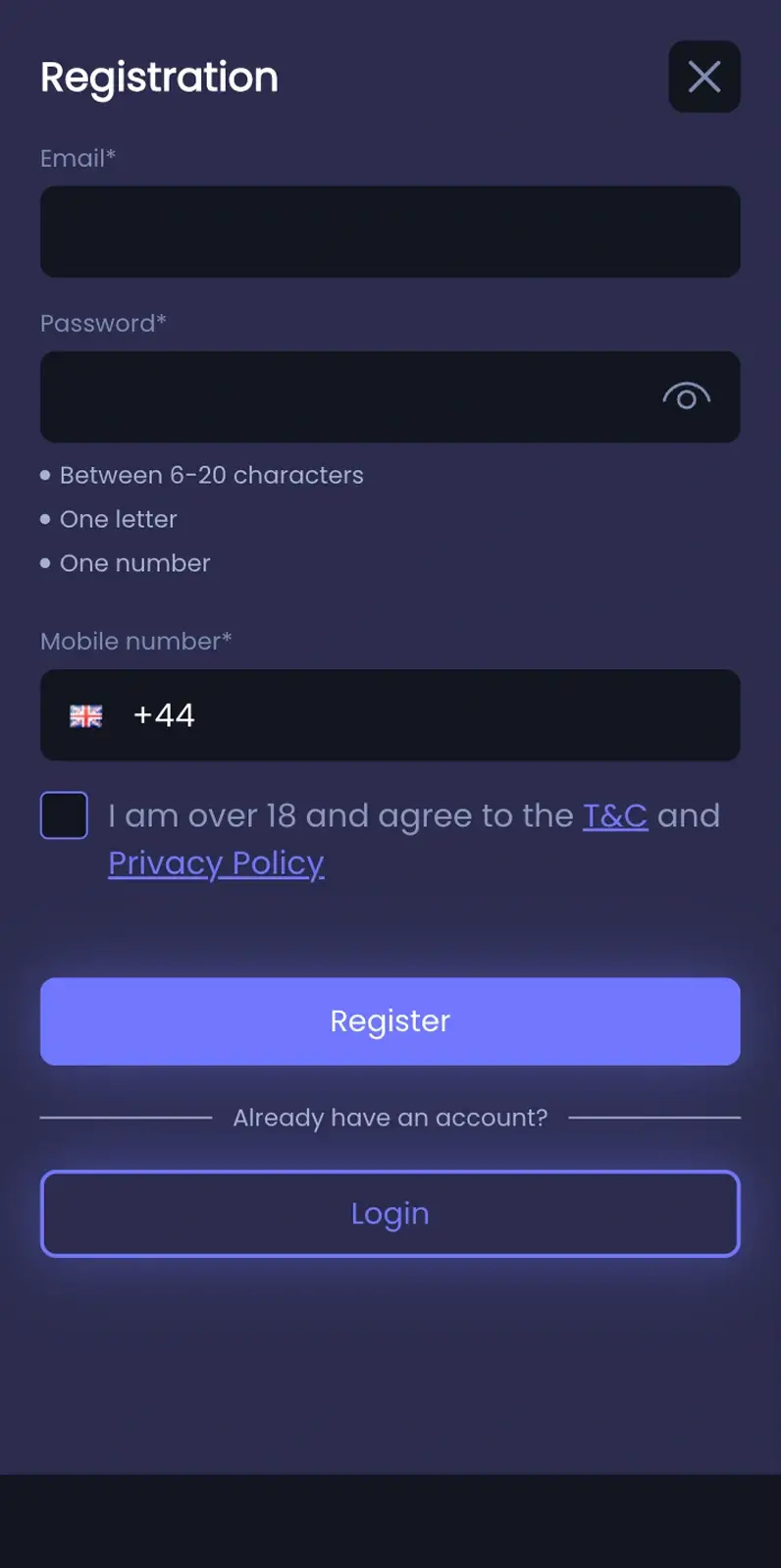This screenshot has width=781, height=1568.
Task: Show the password with eye icon
Action: point(687,396)
